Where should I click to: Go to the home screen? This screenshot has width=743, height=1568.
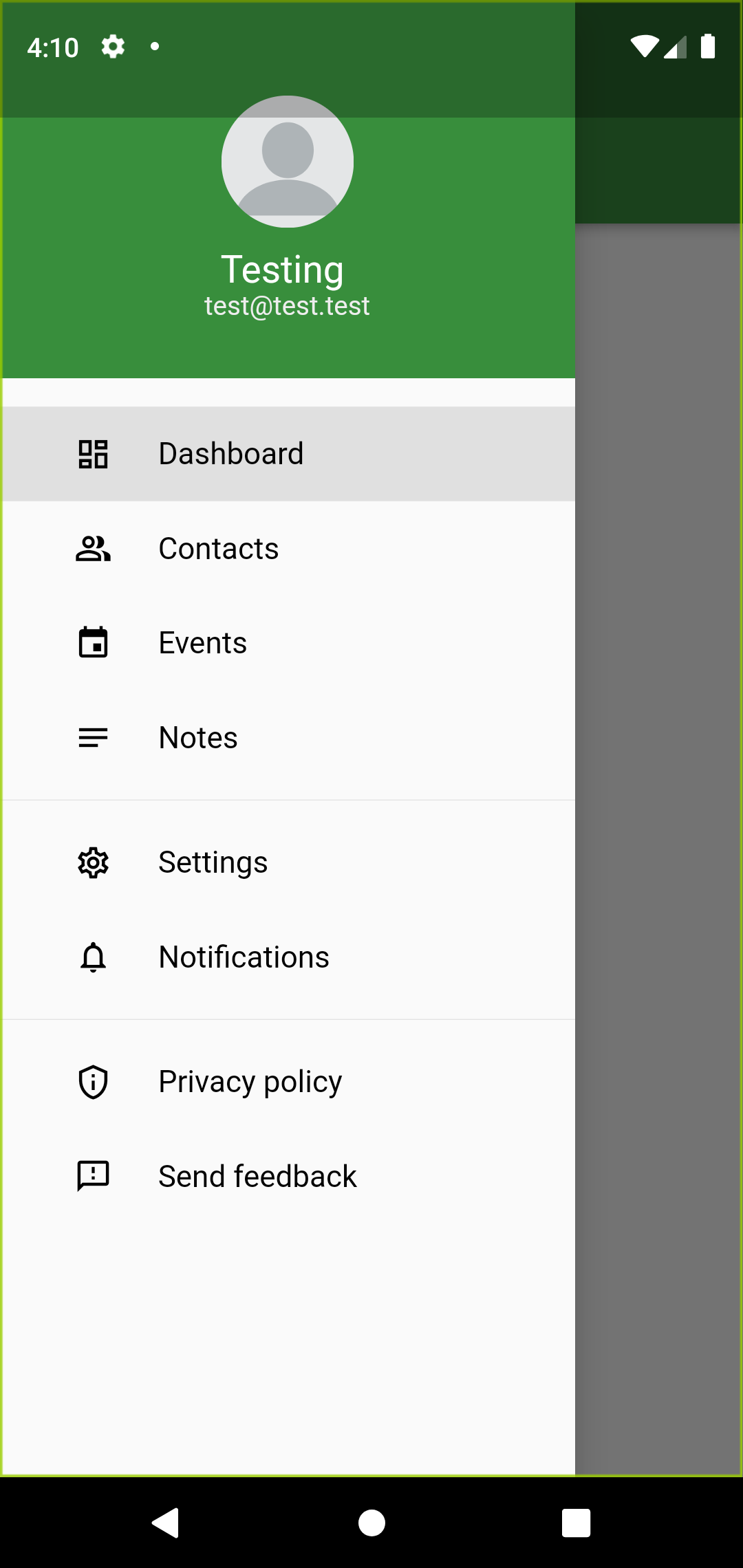click(371, 1523)
